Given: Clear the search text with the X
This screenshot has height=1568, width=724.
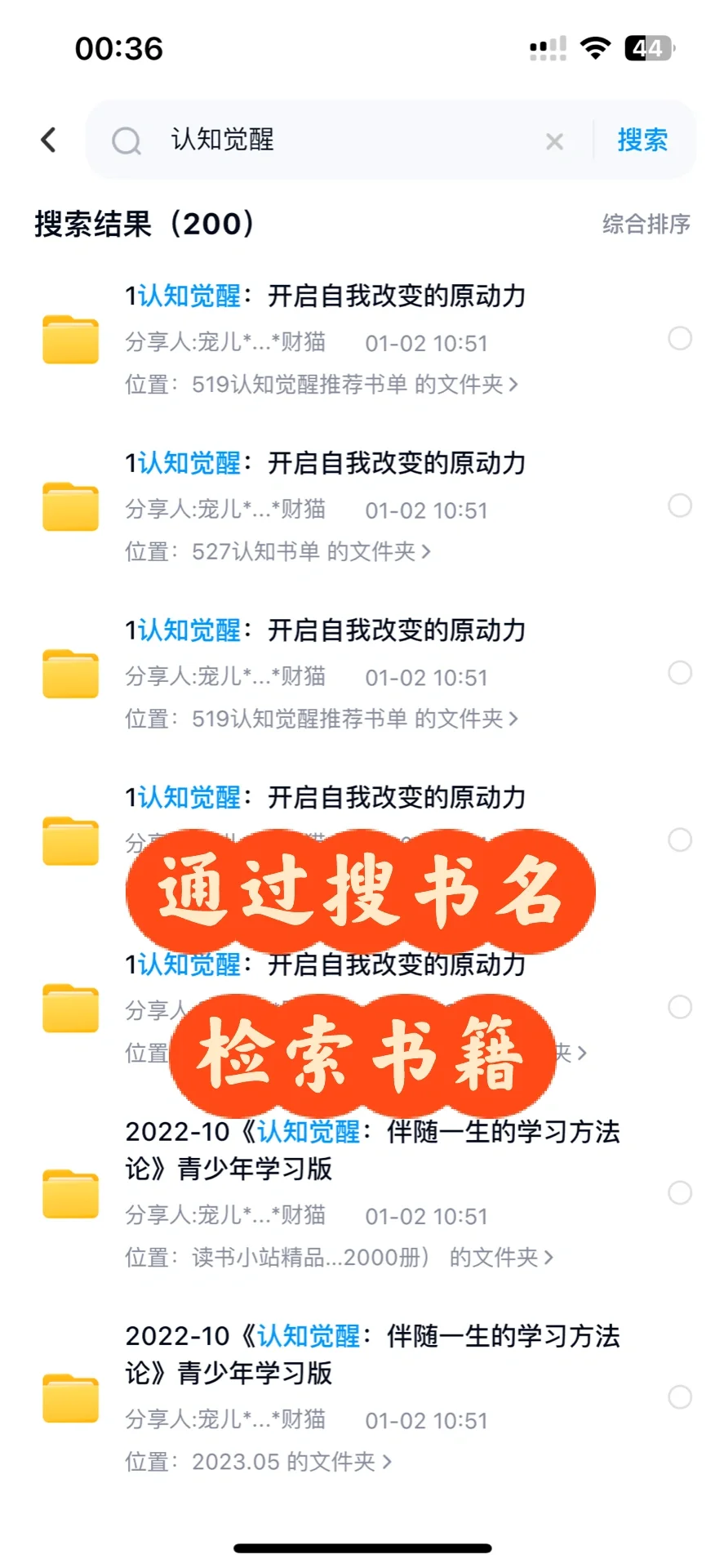Looking at the screenshot, I should [x=554, y=141].
